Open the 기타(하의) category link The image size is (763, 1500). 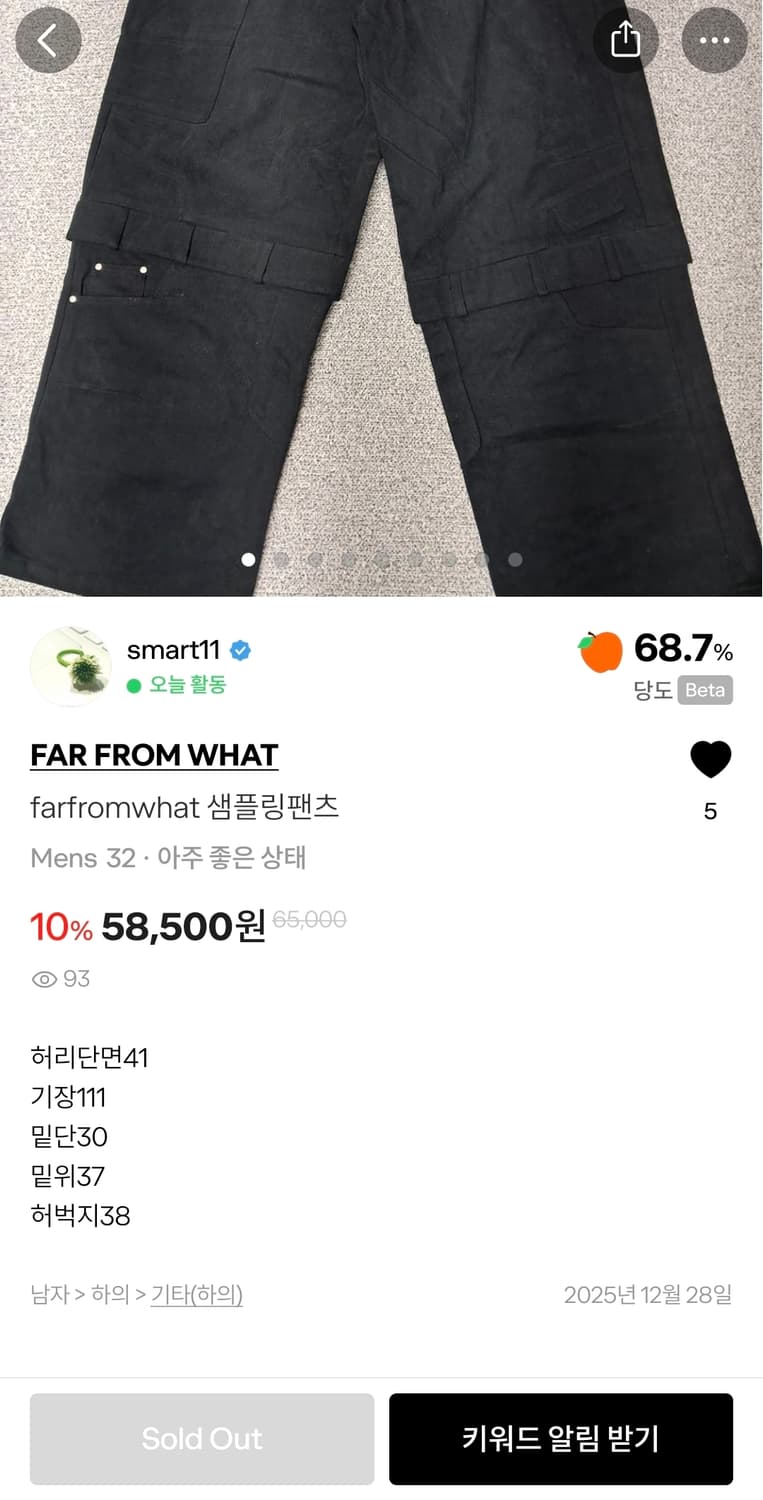(196, 1294)
